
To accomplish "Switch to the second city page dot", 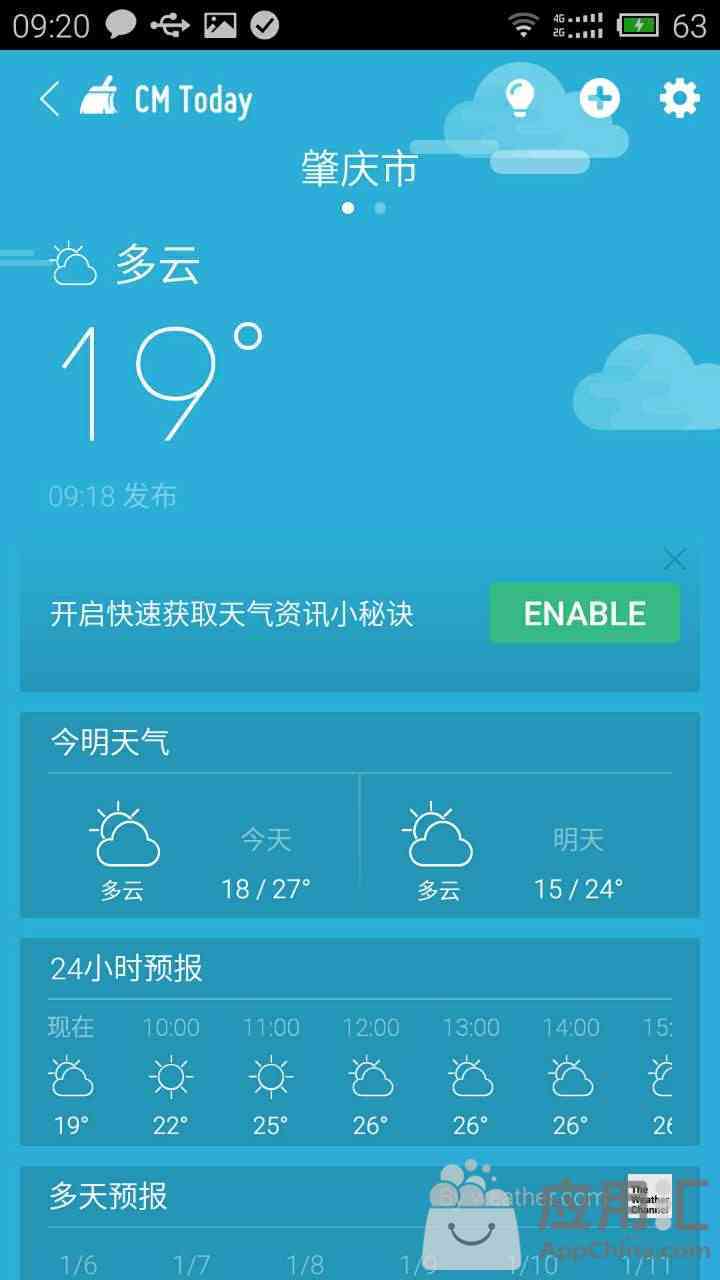I will point(380,209).
